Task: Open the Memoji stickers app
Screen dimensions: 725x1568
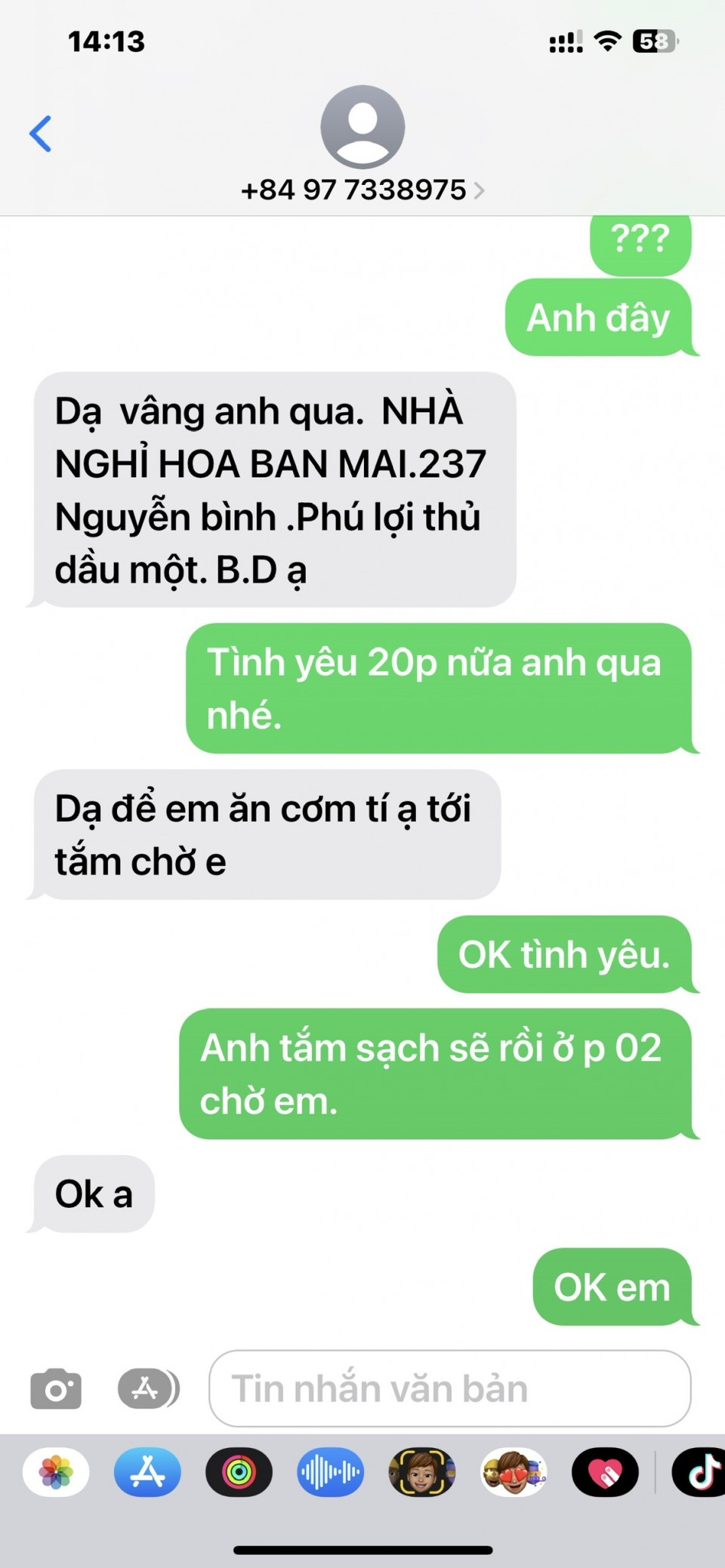Action: [x=514, y=1472]
